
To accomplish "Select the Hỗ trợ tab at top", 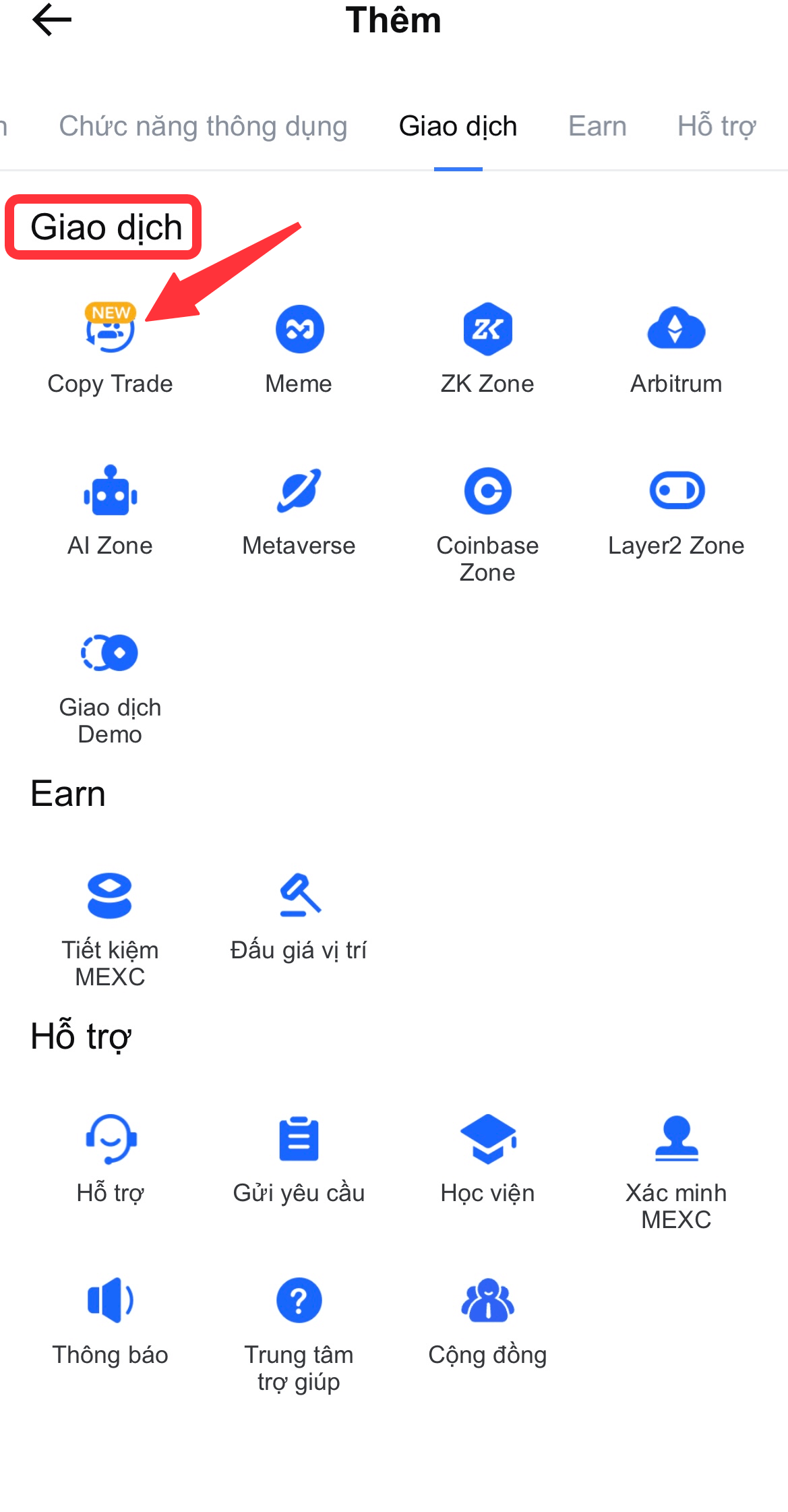I will coord(717,126).
